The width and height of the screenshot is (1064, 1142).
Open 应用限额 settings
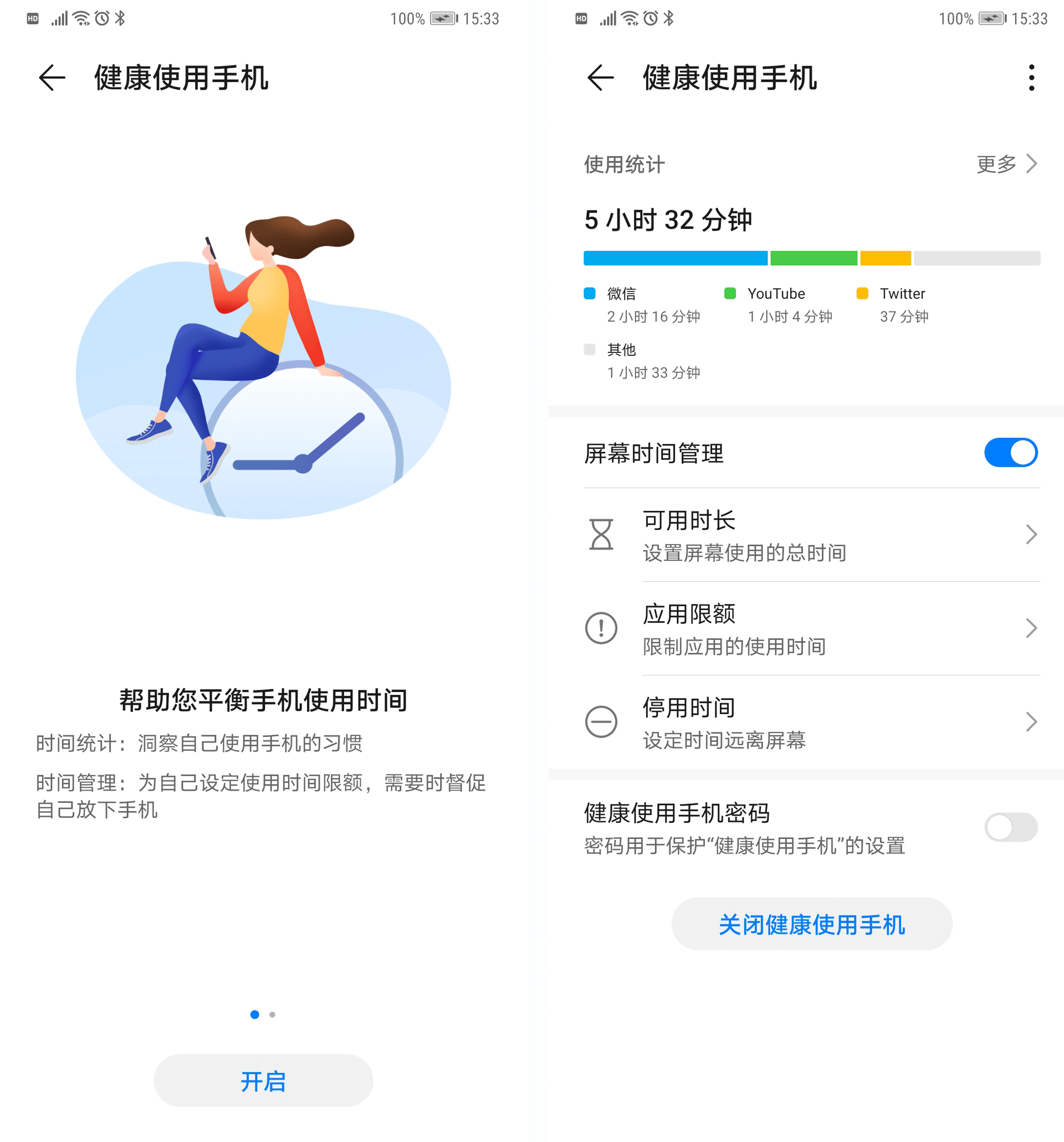click(811, 628)
